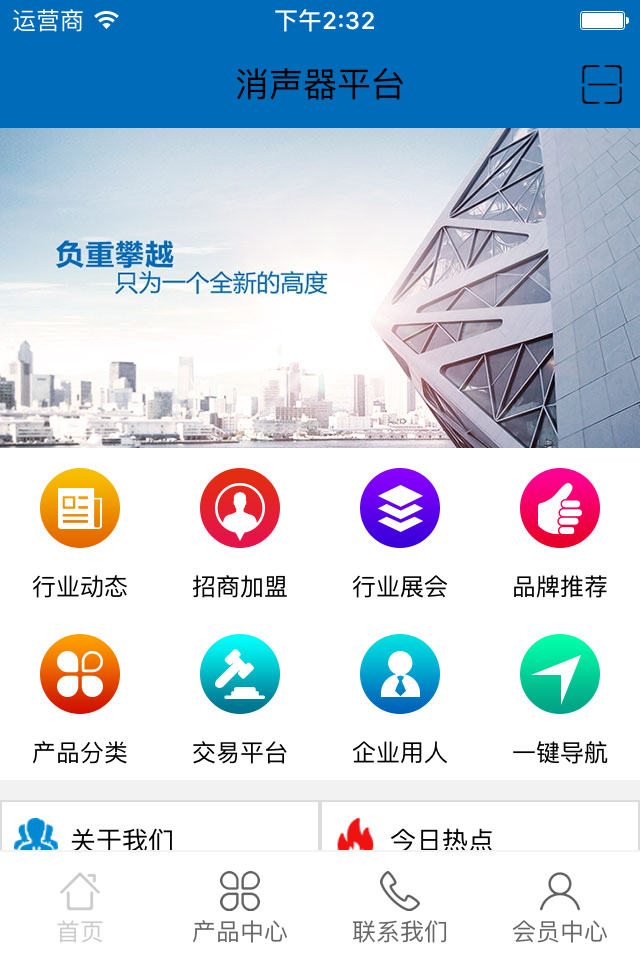Image resolution: width=640 pixels, height=960 pixels.
Task: Open the 负重攀越 banner
Action: point(320,288)
